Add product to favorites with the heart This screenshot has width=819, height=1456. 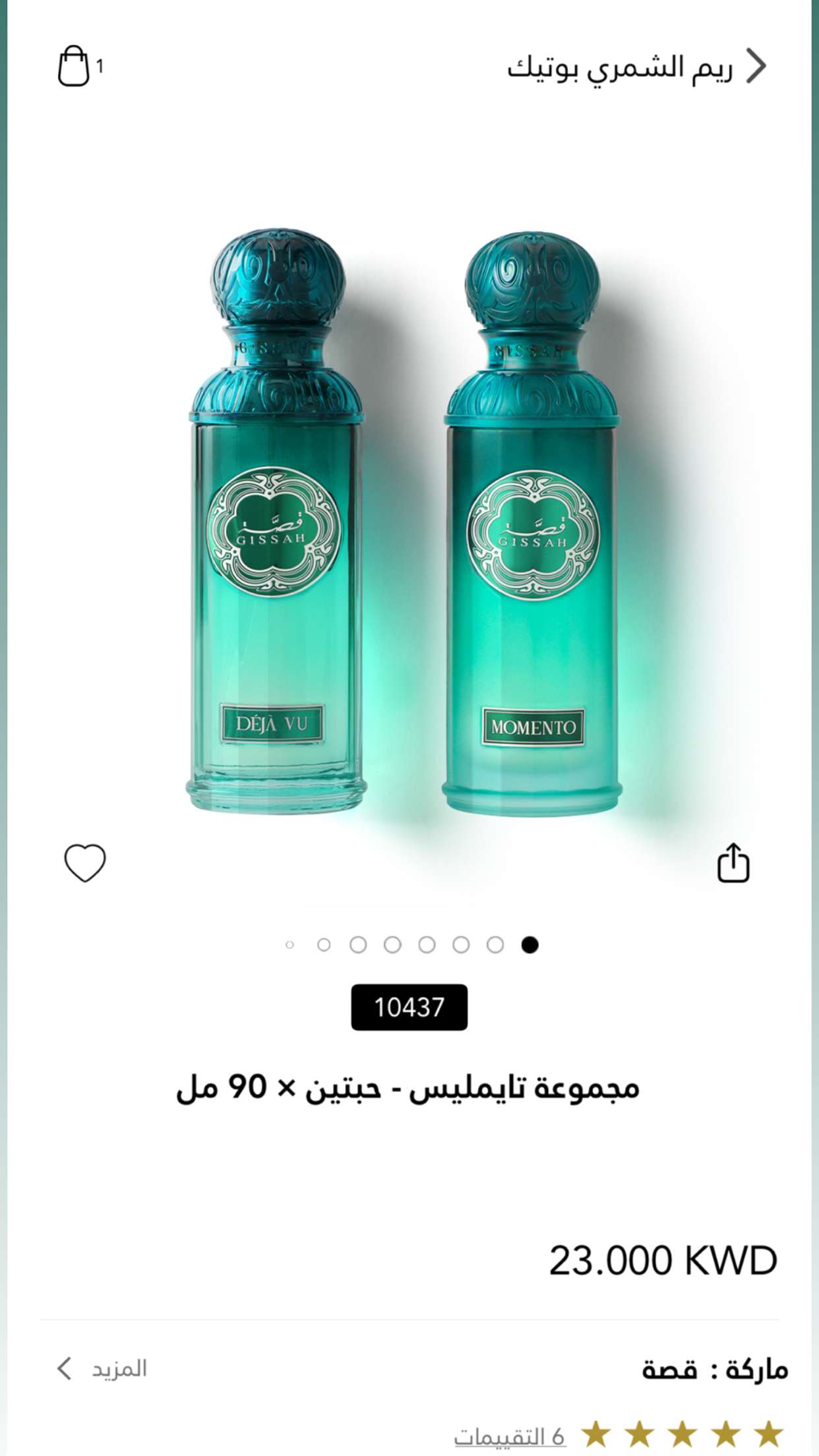[85, 863]
